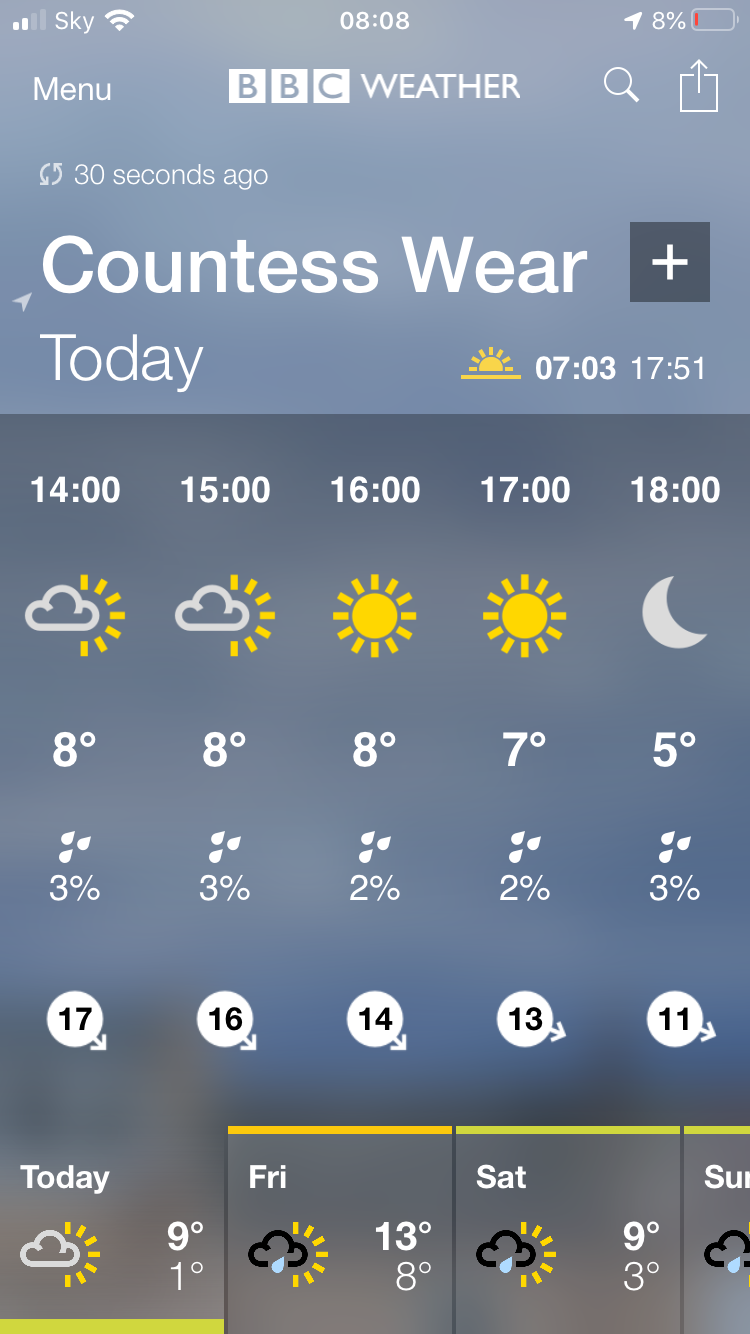The height and width of the screenshot is (1334, 750).
Task: Open the Menu drawer
Action: click(x=72, y=89)
